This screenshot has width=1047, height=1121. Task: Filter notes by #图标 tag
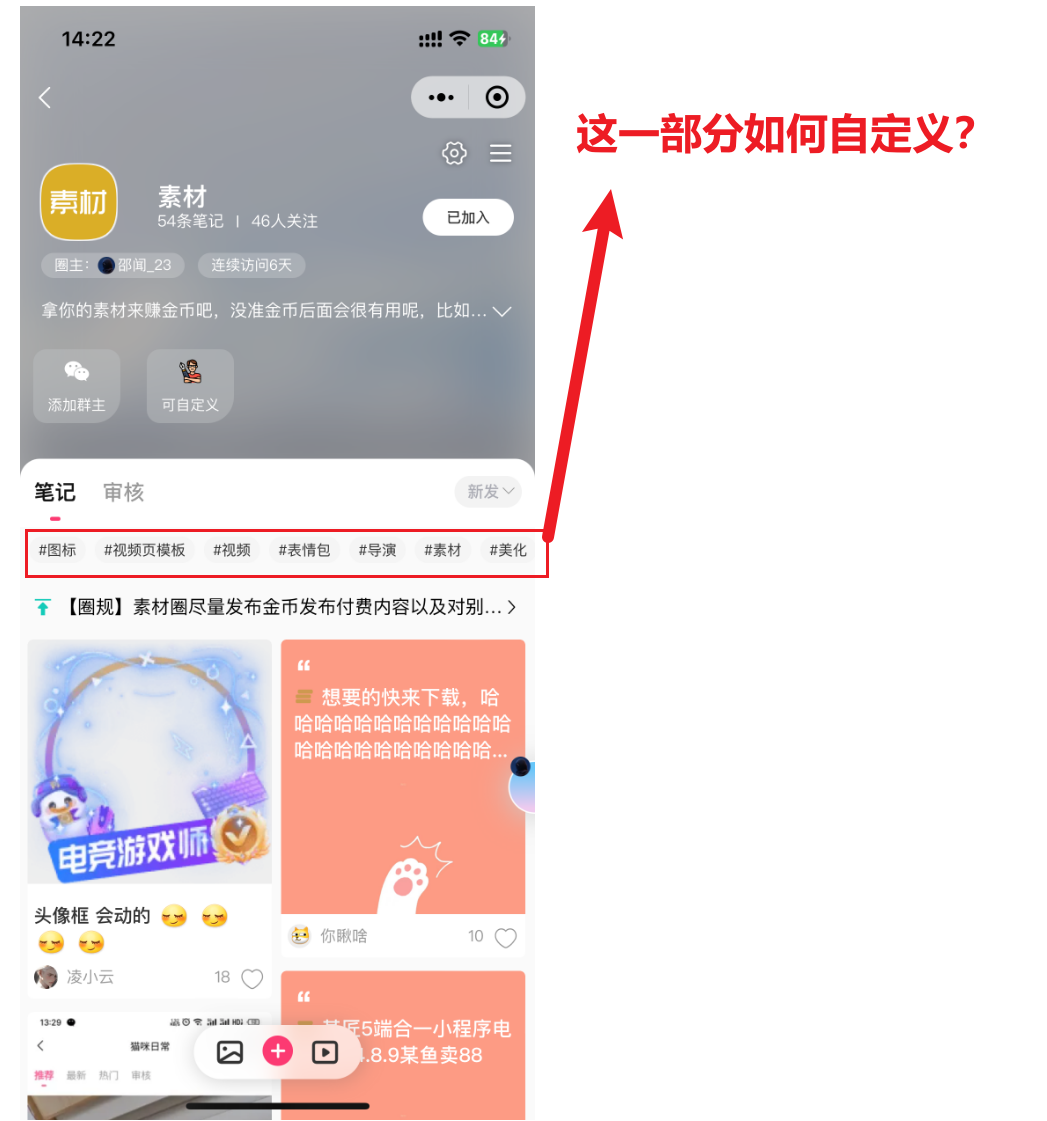point(57,550)
